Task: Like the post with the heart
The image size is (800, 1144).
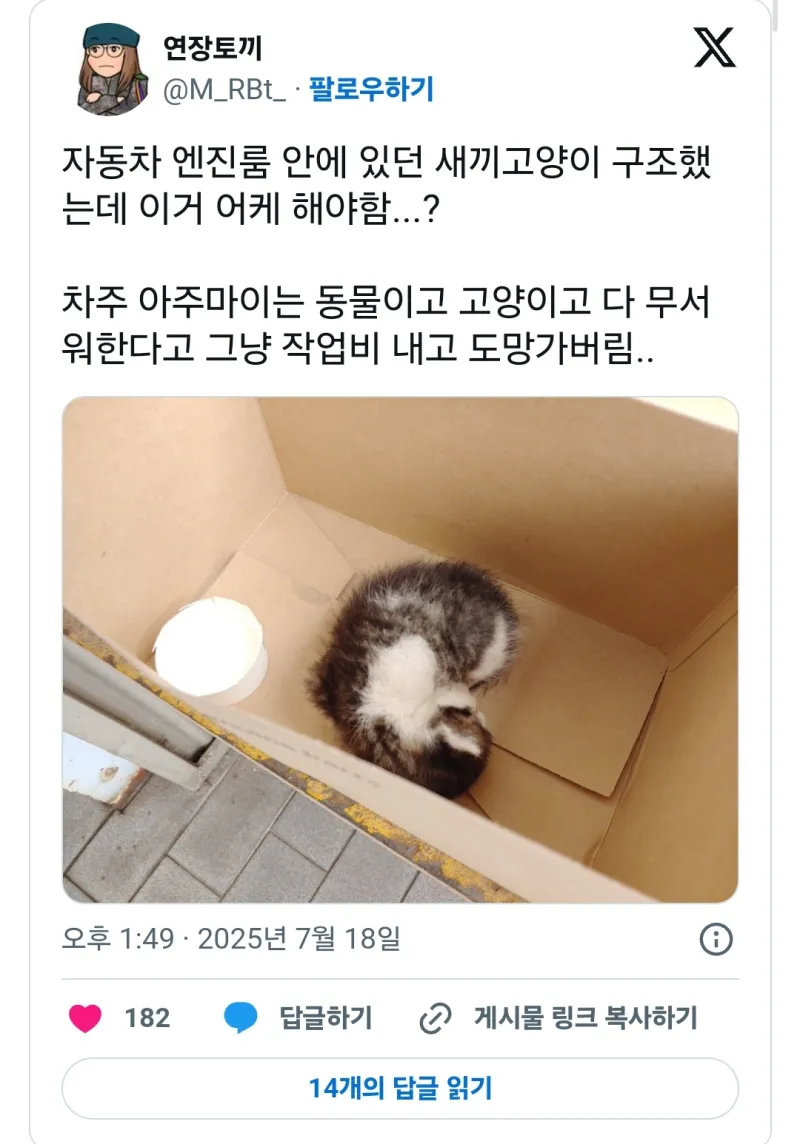Action: click(x=87, y=1018)
